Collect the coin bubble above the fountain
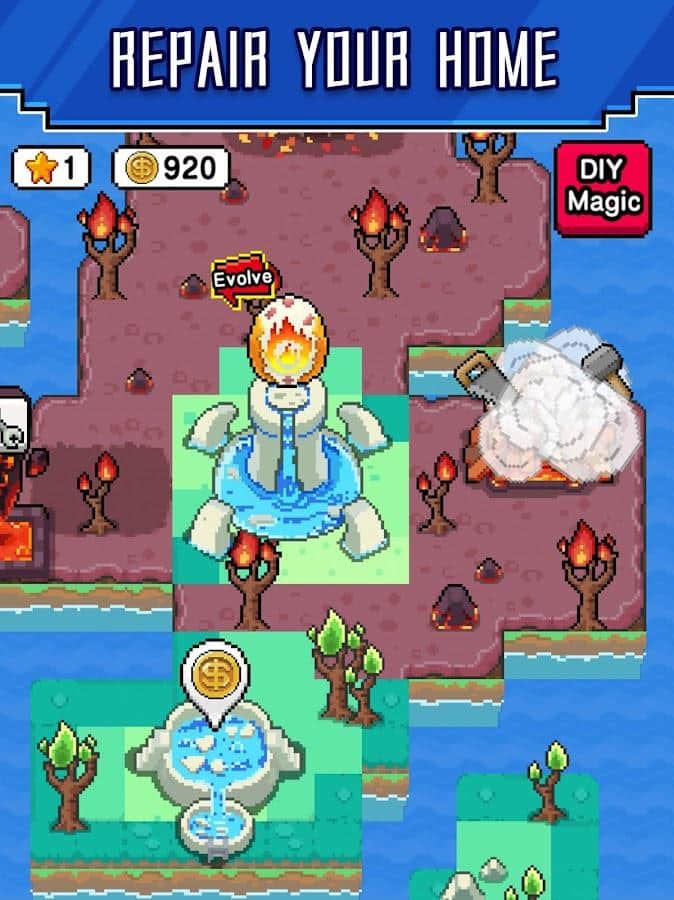Image resolution: width=674 pixels, height=900 pixels. (x=213, y=678)
